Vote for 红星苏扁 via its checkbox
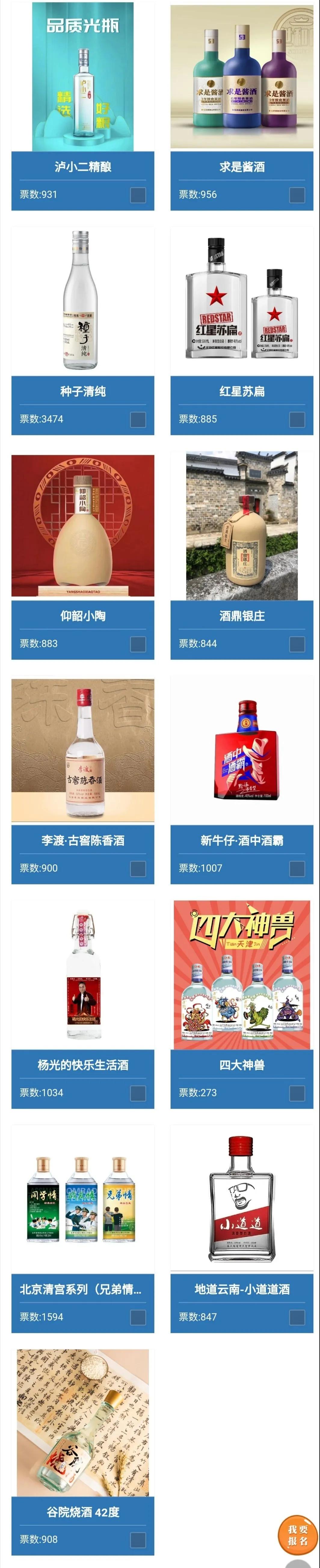The height and width of the screenshot is (1568, 320). [297, 419]
